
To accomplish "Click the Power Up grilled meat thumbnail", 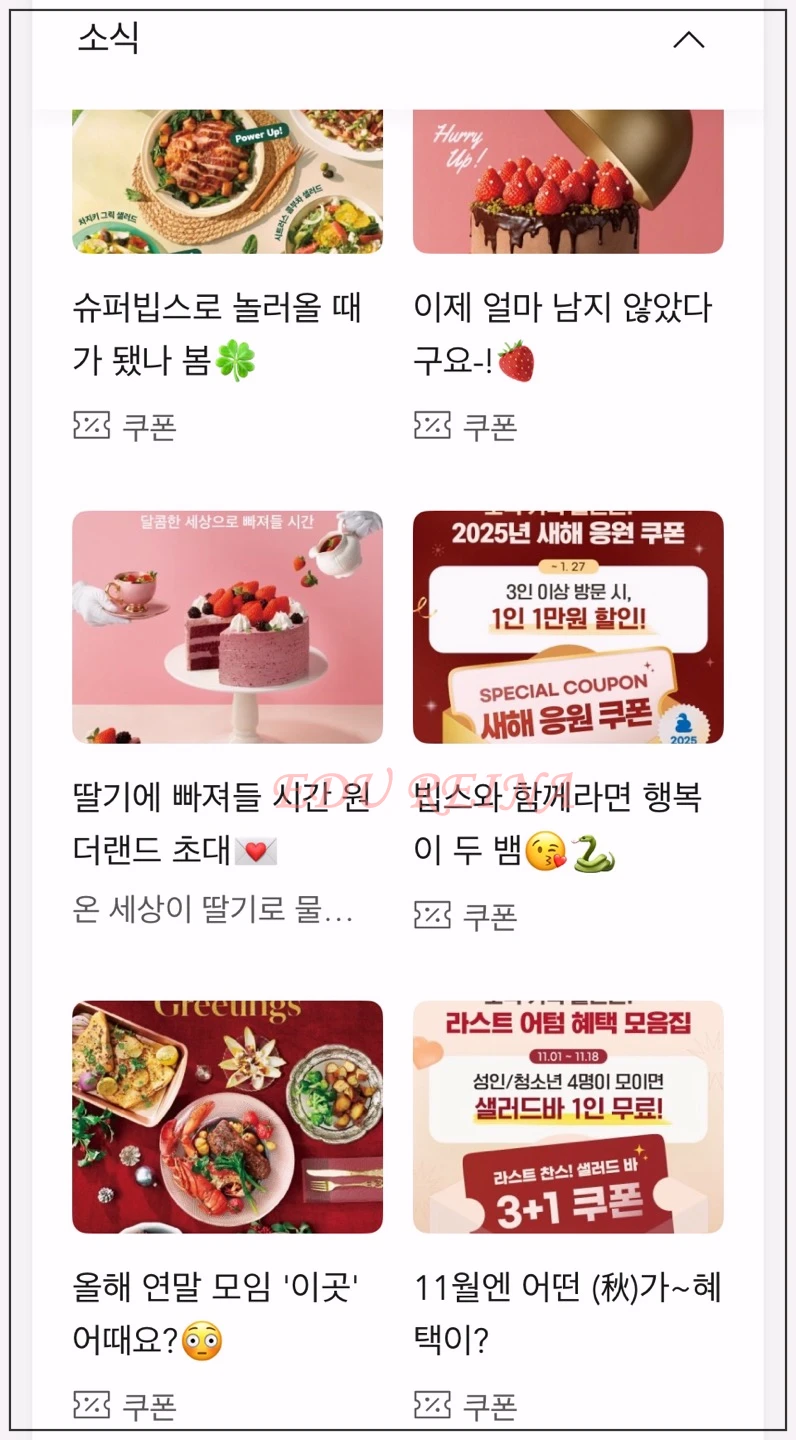I will click(x=227, y=180).
